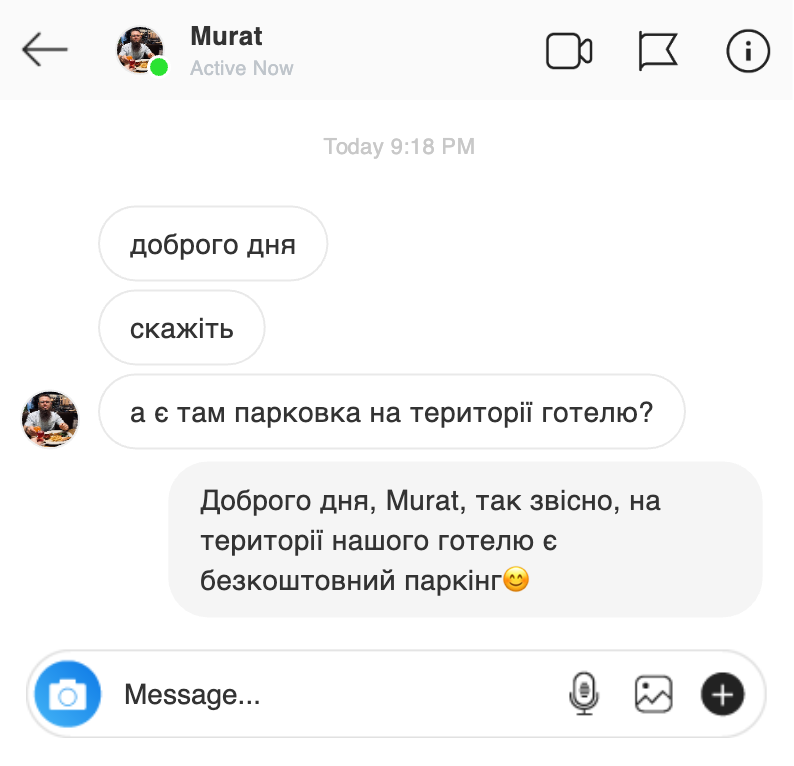
Task: Tap the Message text field
Action: 330,694
